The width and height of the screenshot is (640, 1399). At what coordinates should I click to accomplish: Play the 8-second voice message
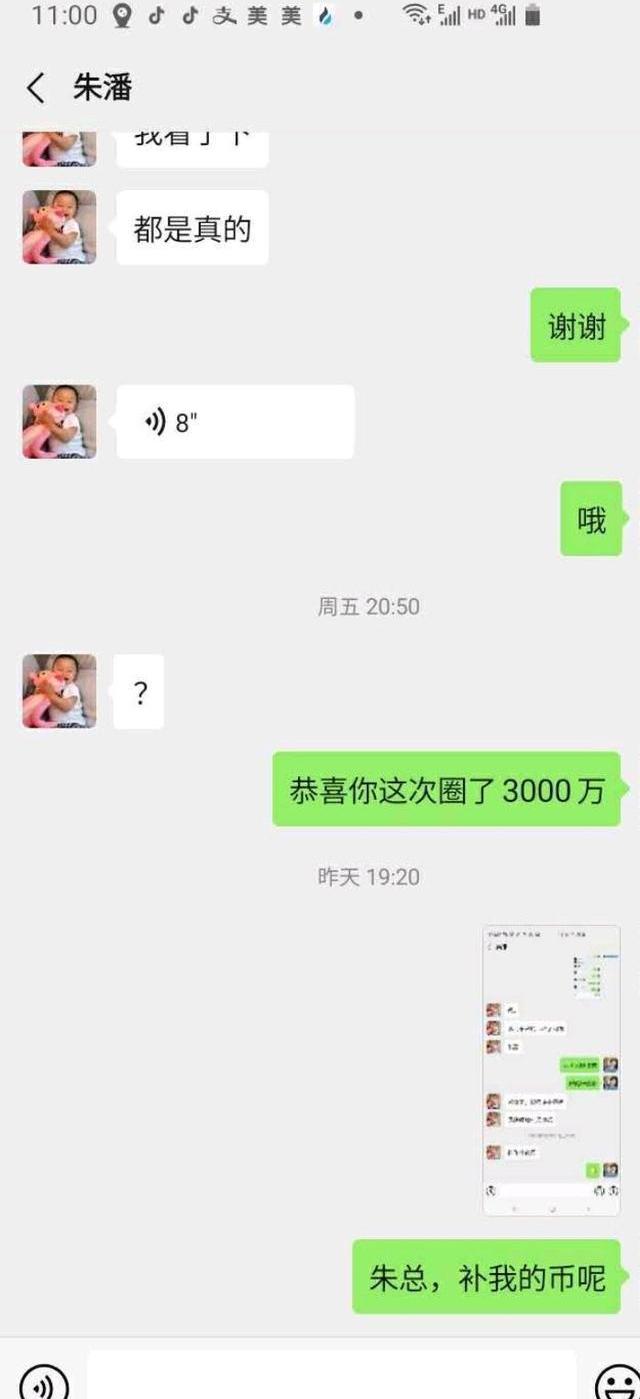click(x=235, y=422)
